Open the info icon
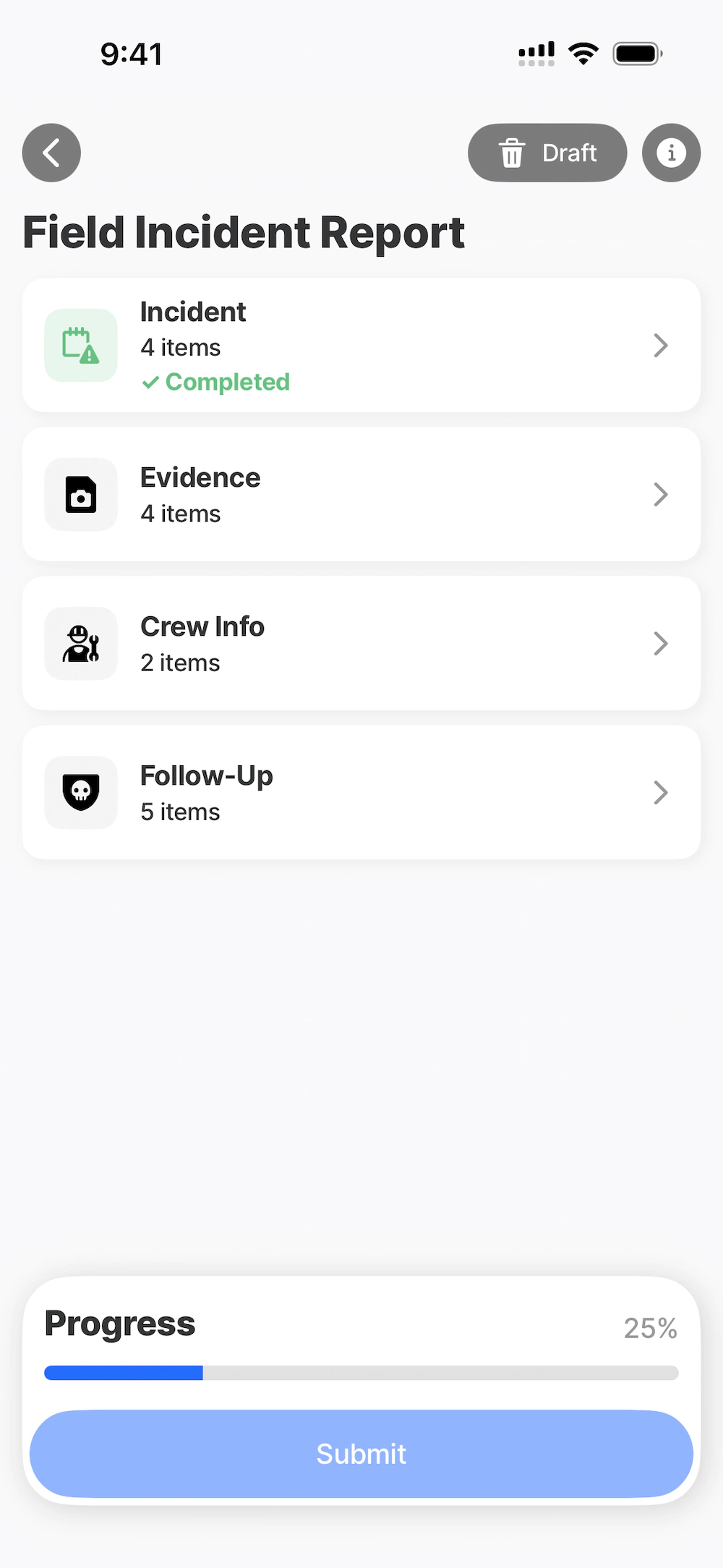This screenshot has width=723, height=1568. coord(671,153)
